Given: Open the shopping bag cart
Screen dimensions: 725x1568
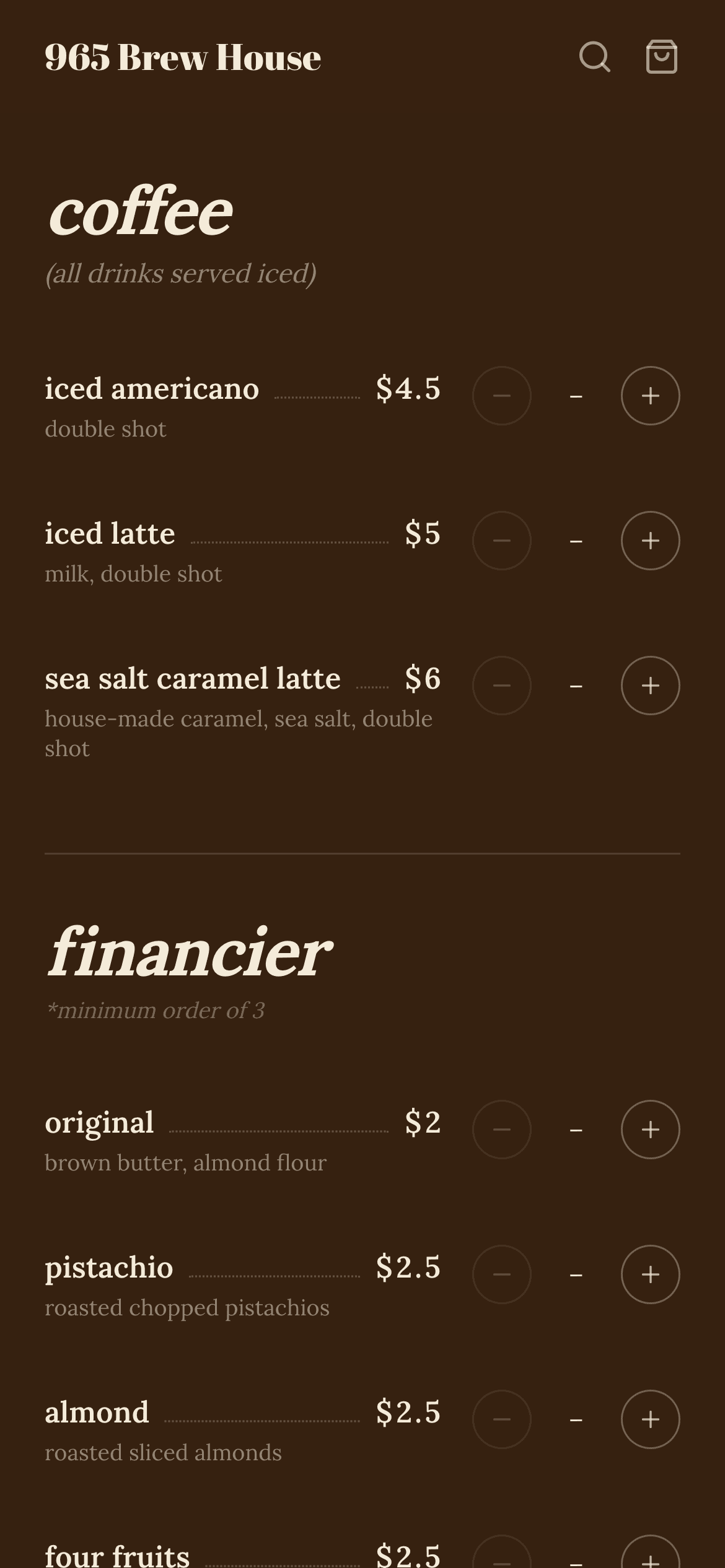Looking at the screenshot, I should (661, 57).
